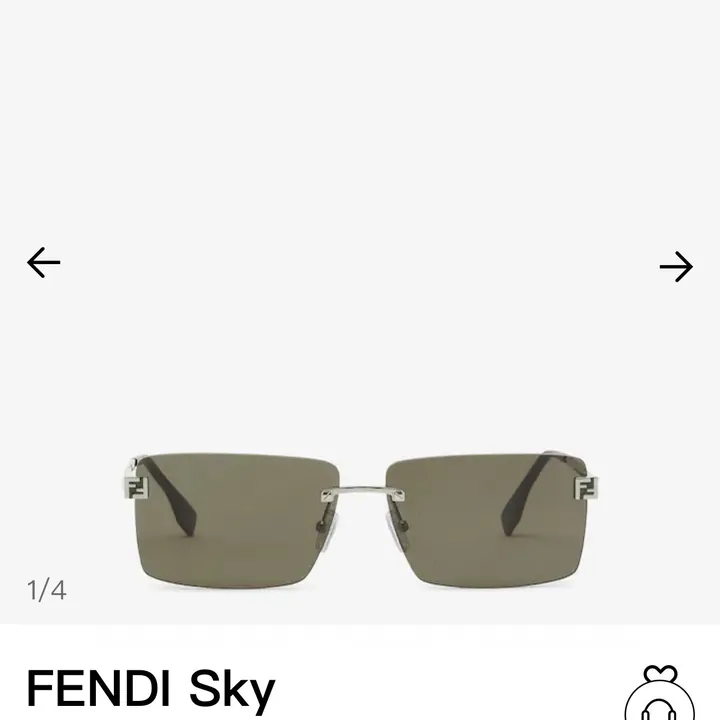Screen dimensions: 720x720
Task: Show the next product image
Action: 676,266
